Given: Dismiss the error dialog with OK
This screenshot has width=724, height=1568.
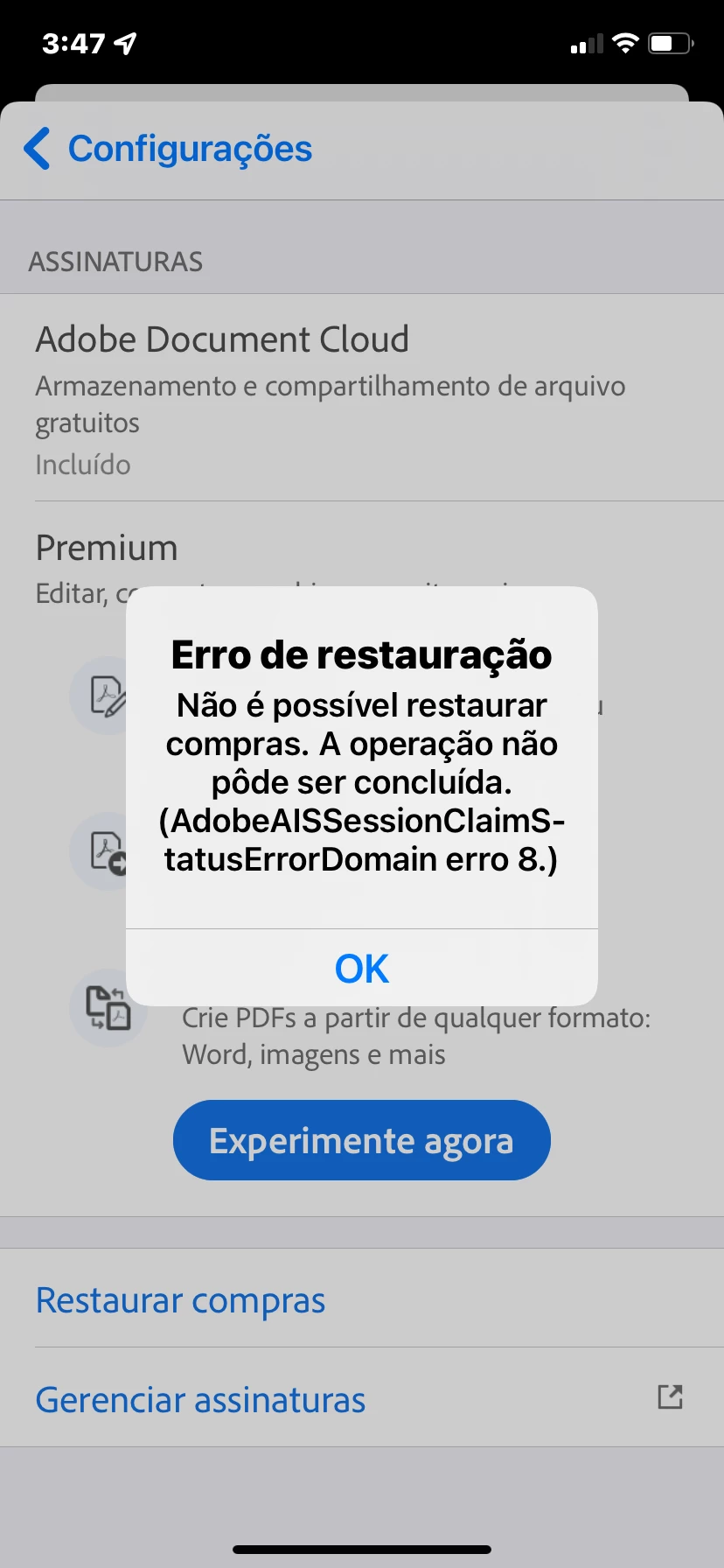Looking at the screenshot, I should click(x=361, y=969).
